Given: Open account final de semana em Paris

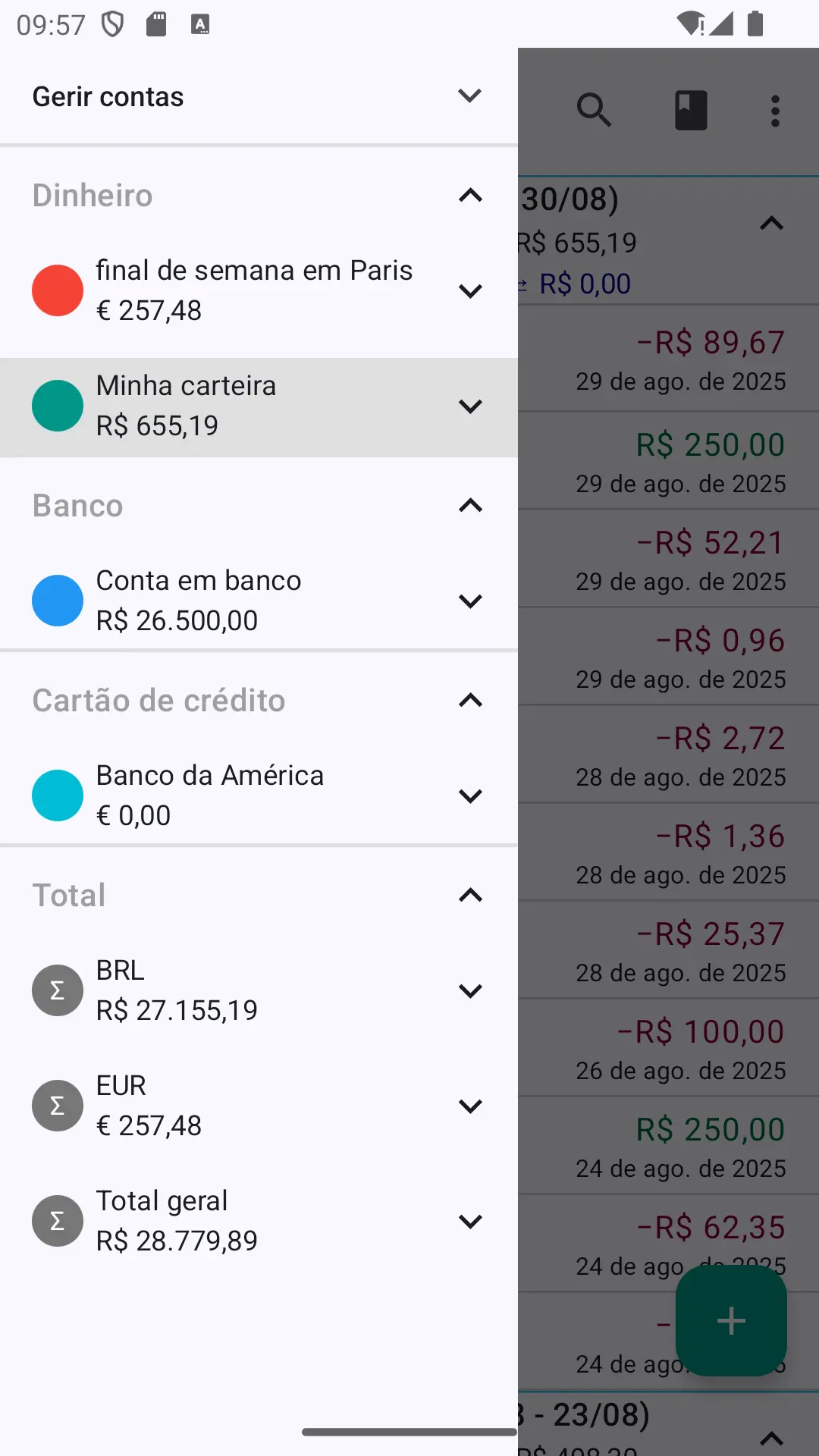Looking at the screenshot, I should 254,290.
